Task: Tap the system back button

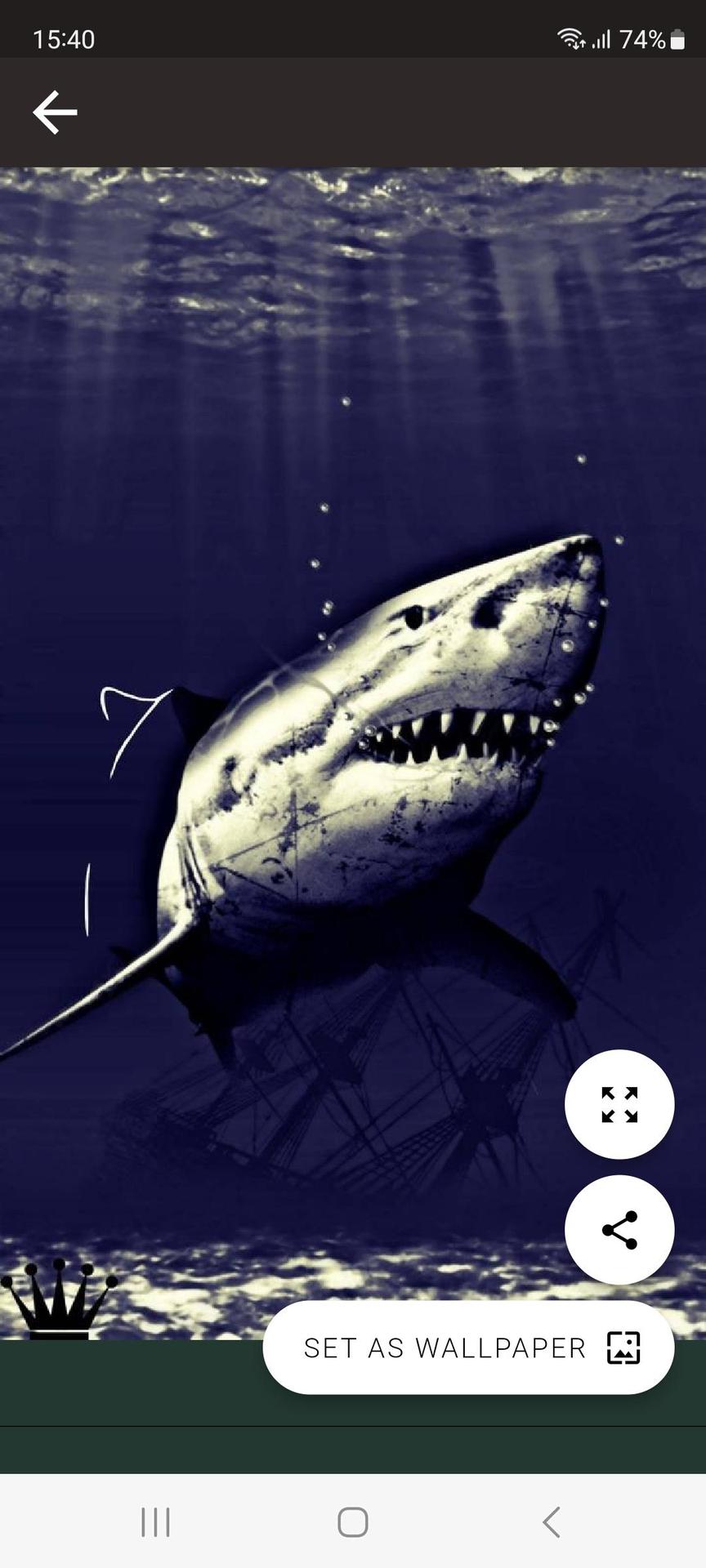Action: pyautogui.click(x=552, y=1522)
